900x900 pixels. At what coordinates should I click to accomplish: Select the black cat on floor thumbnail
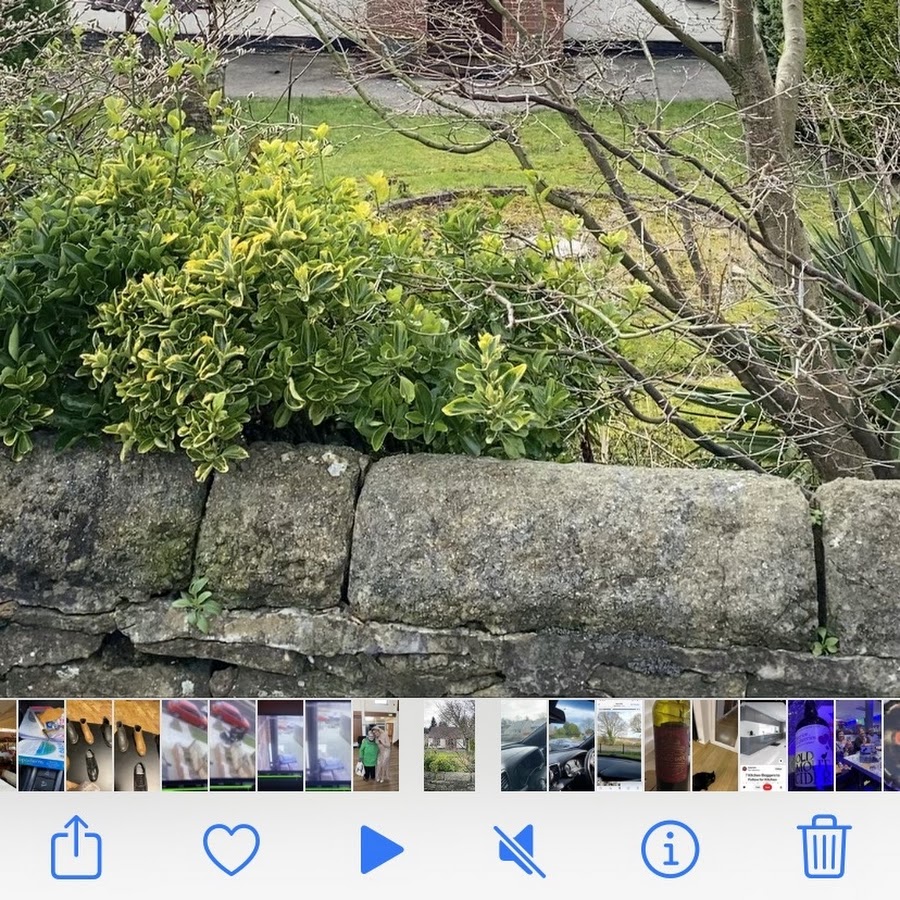click(x=715, y=745)
